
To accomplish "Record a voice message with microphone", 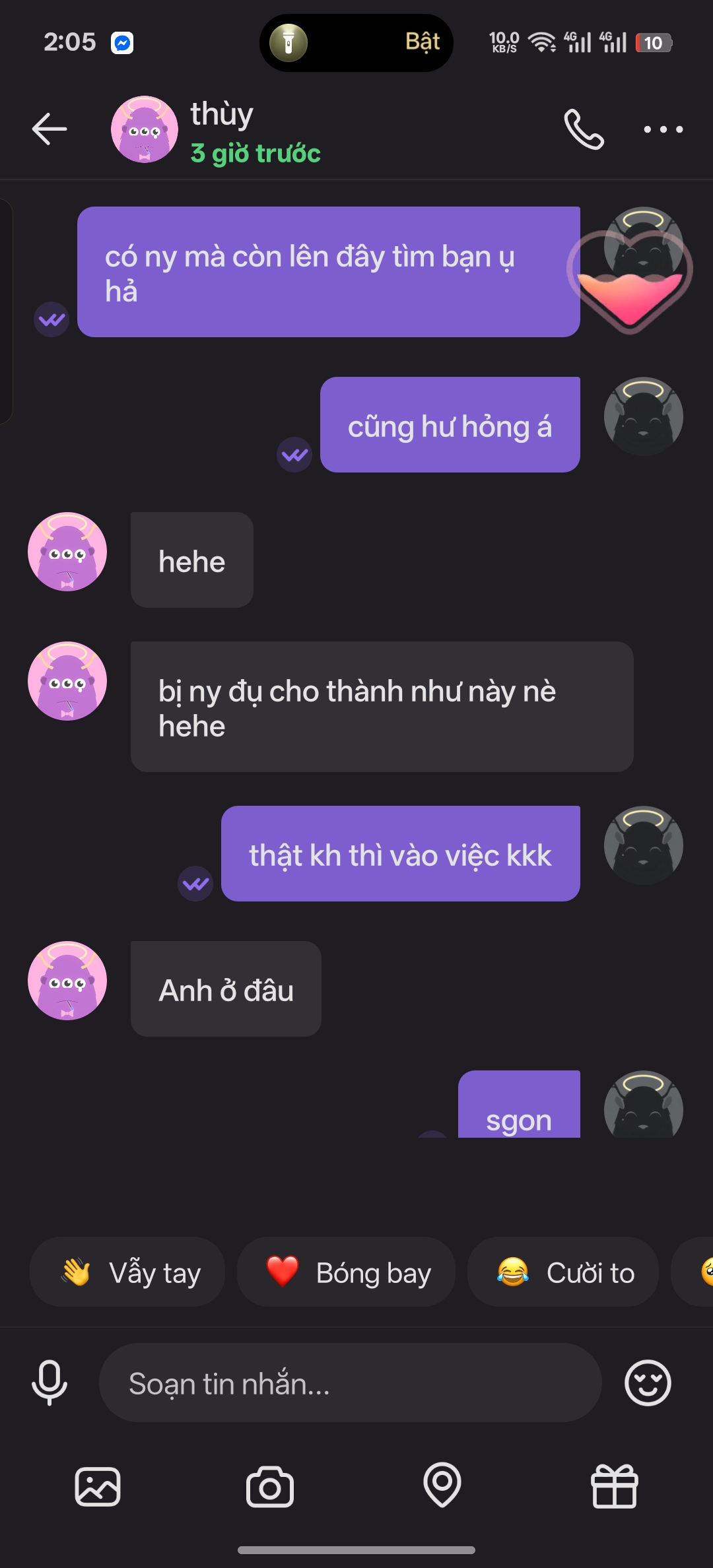I will [x=50, y=1383].
